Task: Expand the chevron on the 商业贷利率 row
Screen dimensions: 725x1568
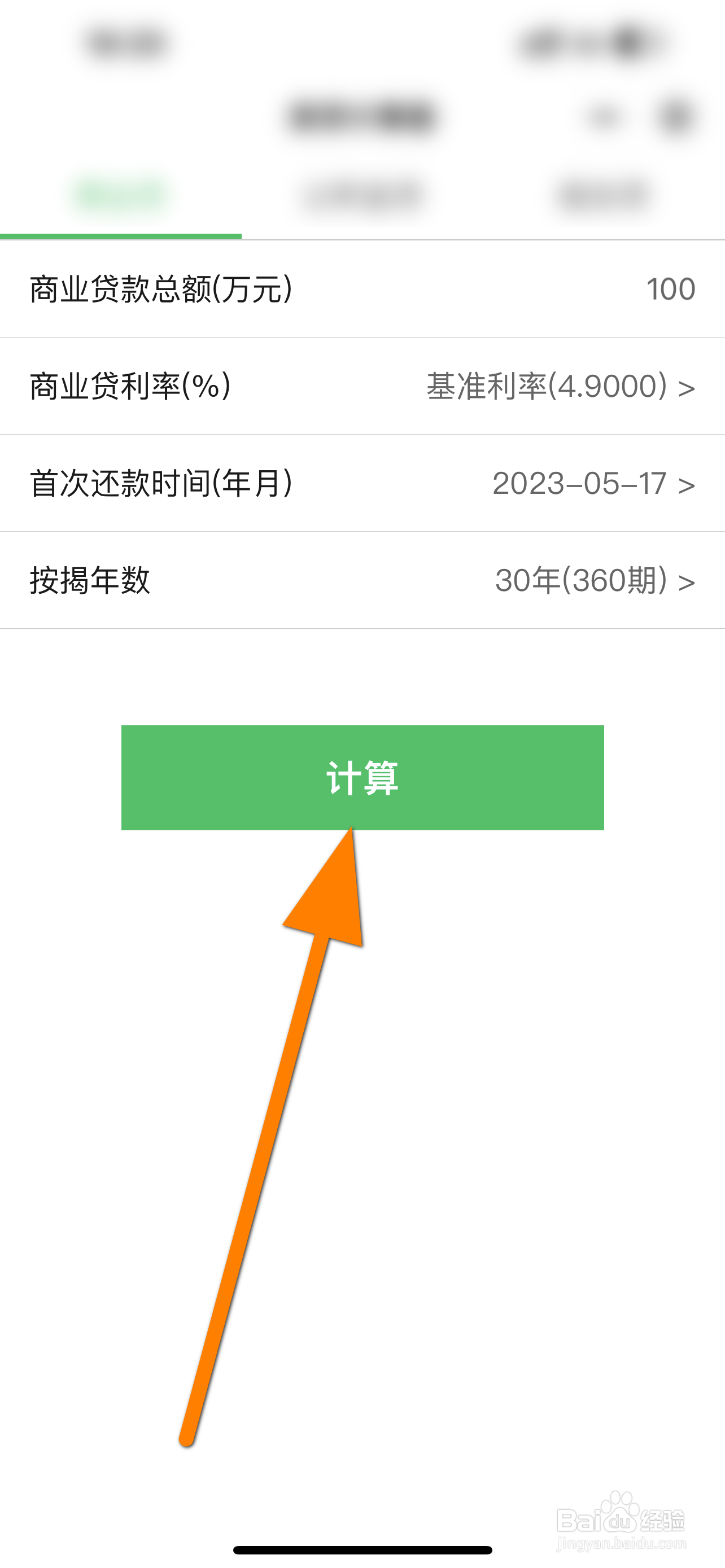Action: pos(688,387)
